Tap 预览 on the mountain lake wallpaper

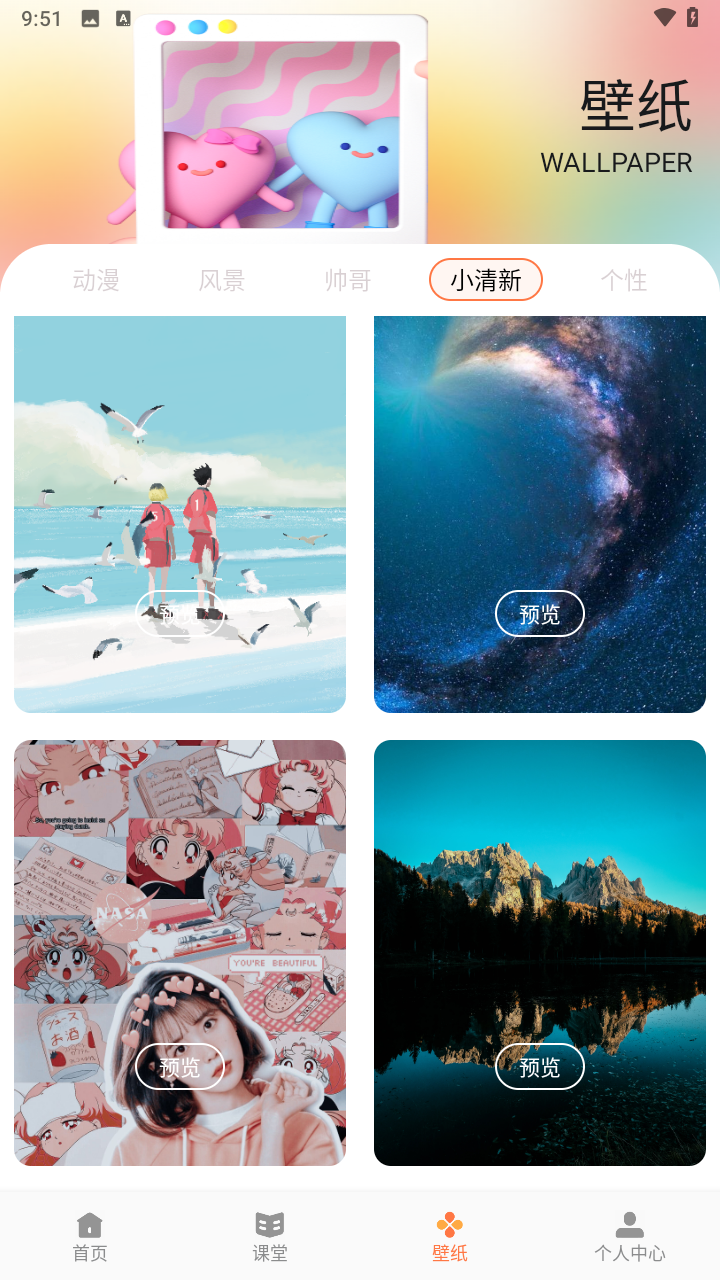tap(540, 1067)
